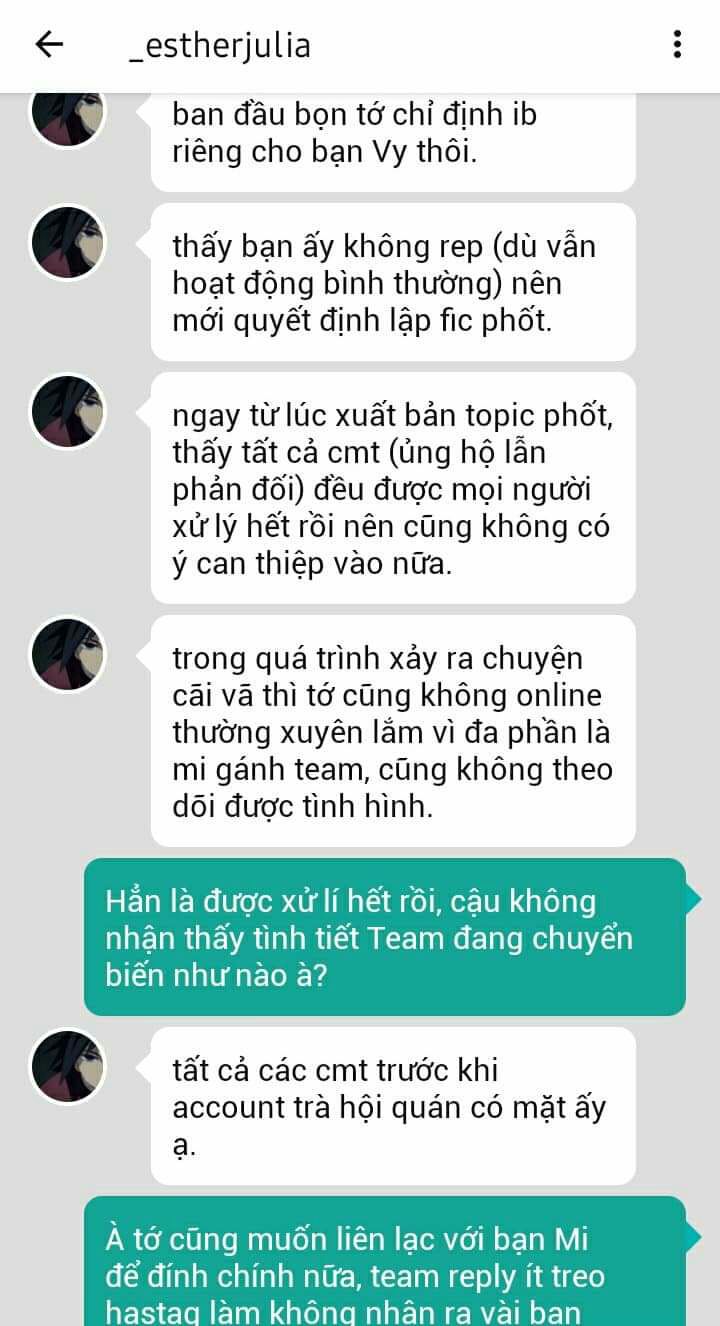Screen dimensions: 720x1326
Task: Open the _estherjulia profile from the title
Action: point(220,46)
